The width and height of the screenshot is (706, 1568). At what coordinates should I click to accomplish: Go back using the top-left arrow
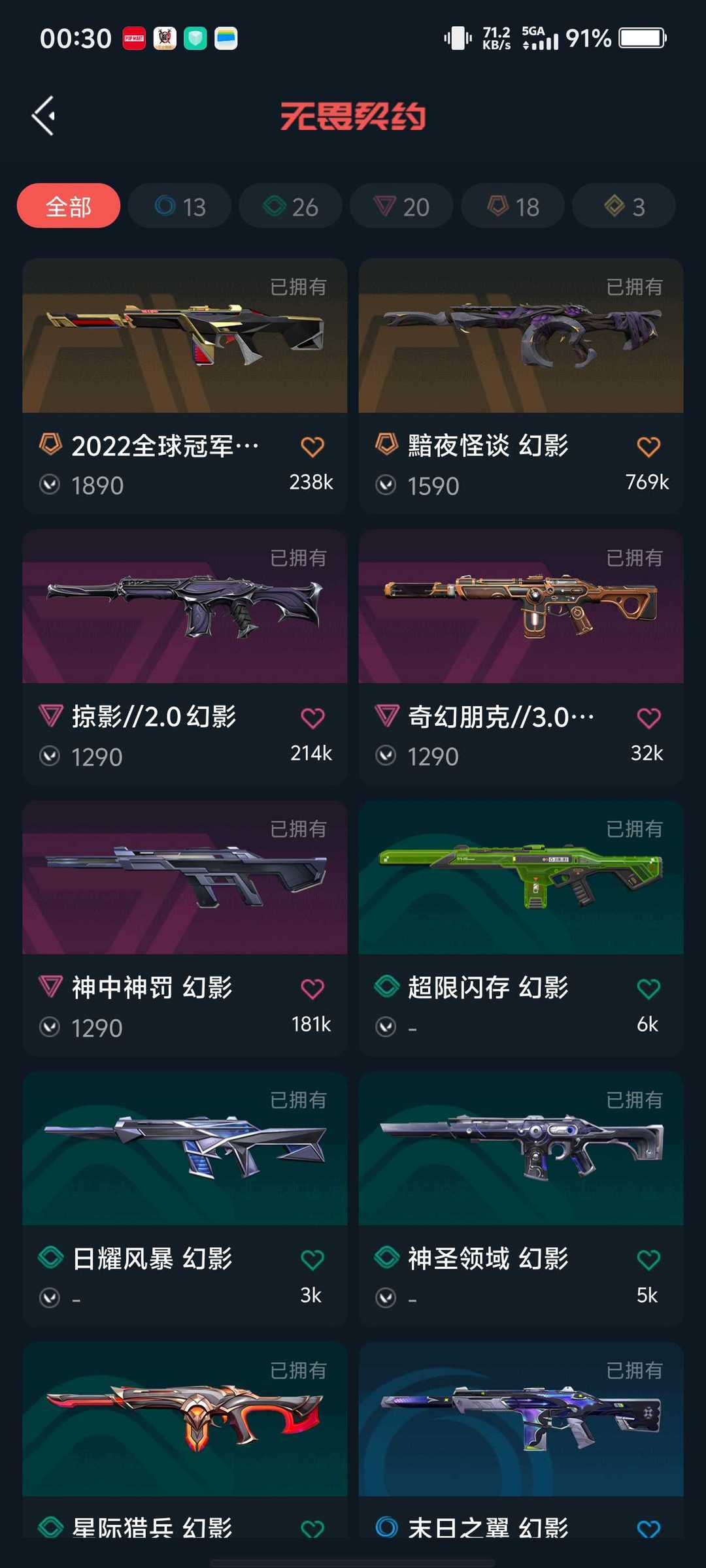click(x=44, y=116)
